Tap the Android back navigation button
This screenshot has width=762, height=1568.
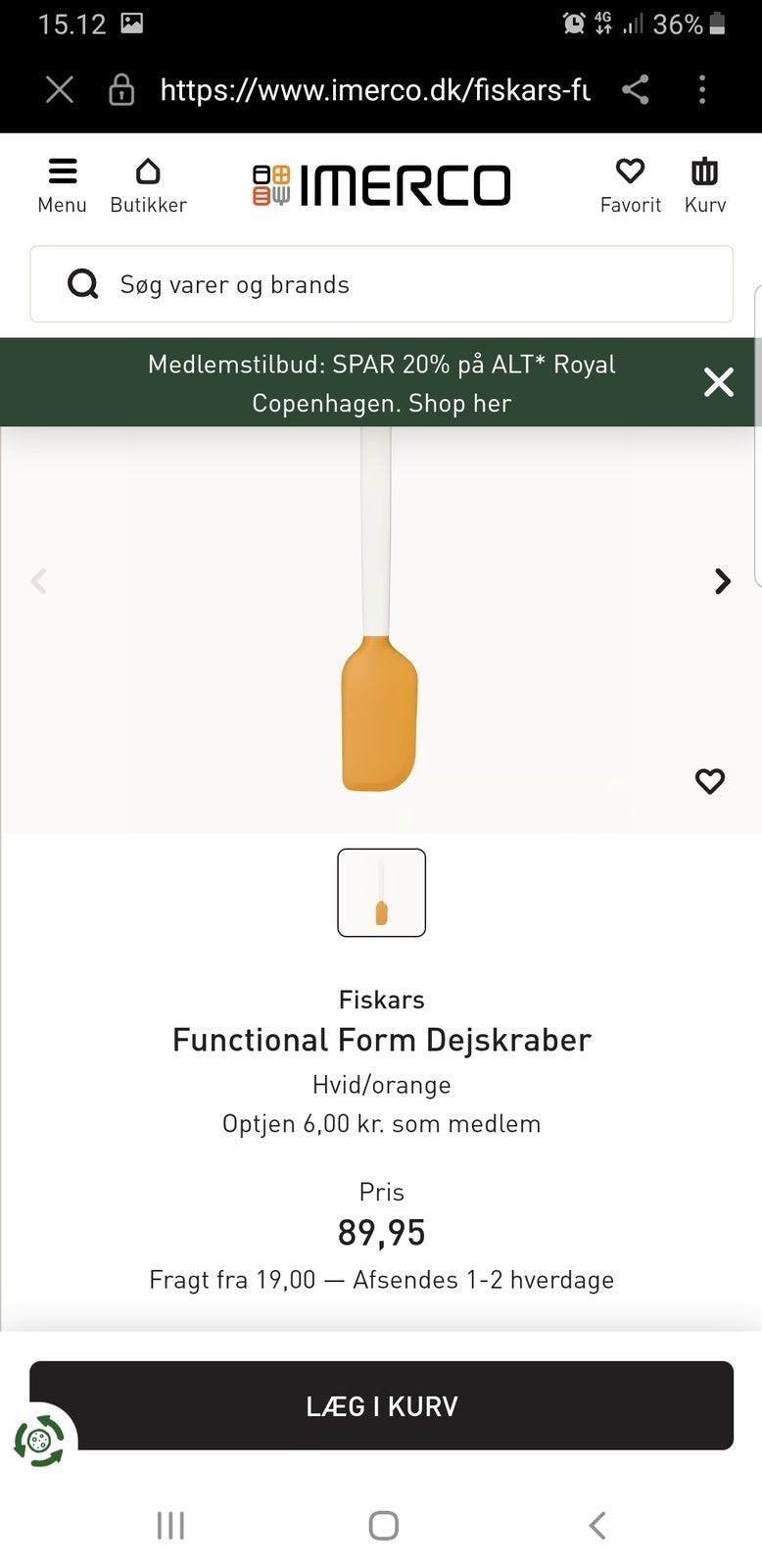[597, 1525]
